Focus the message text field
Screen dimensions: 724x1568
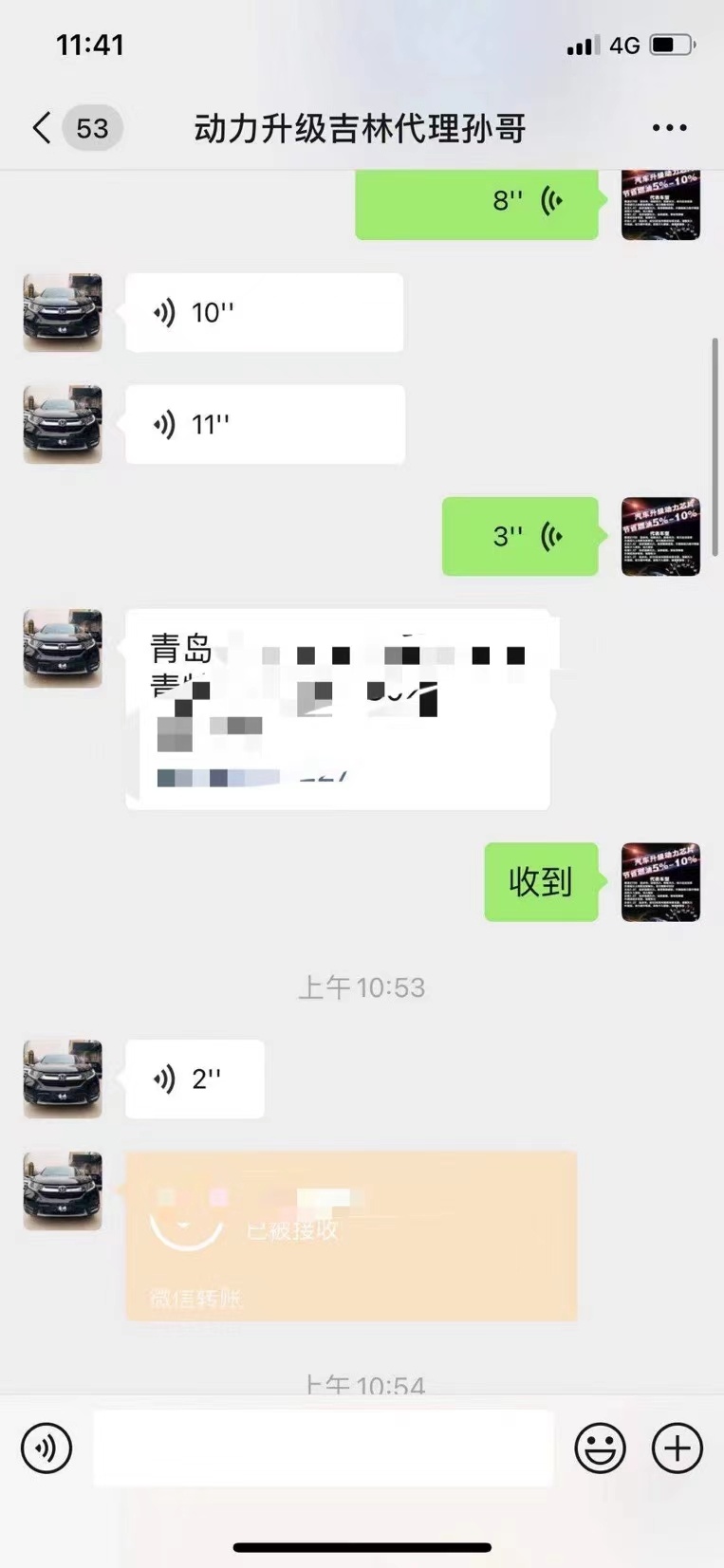tap(323, 1448)
